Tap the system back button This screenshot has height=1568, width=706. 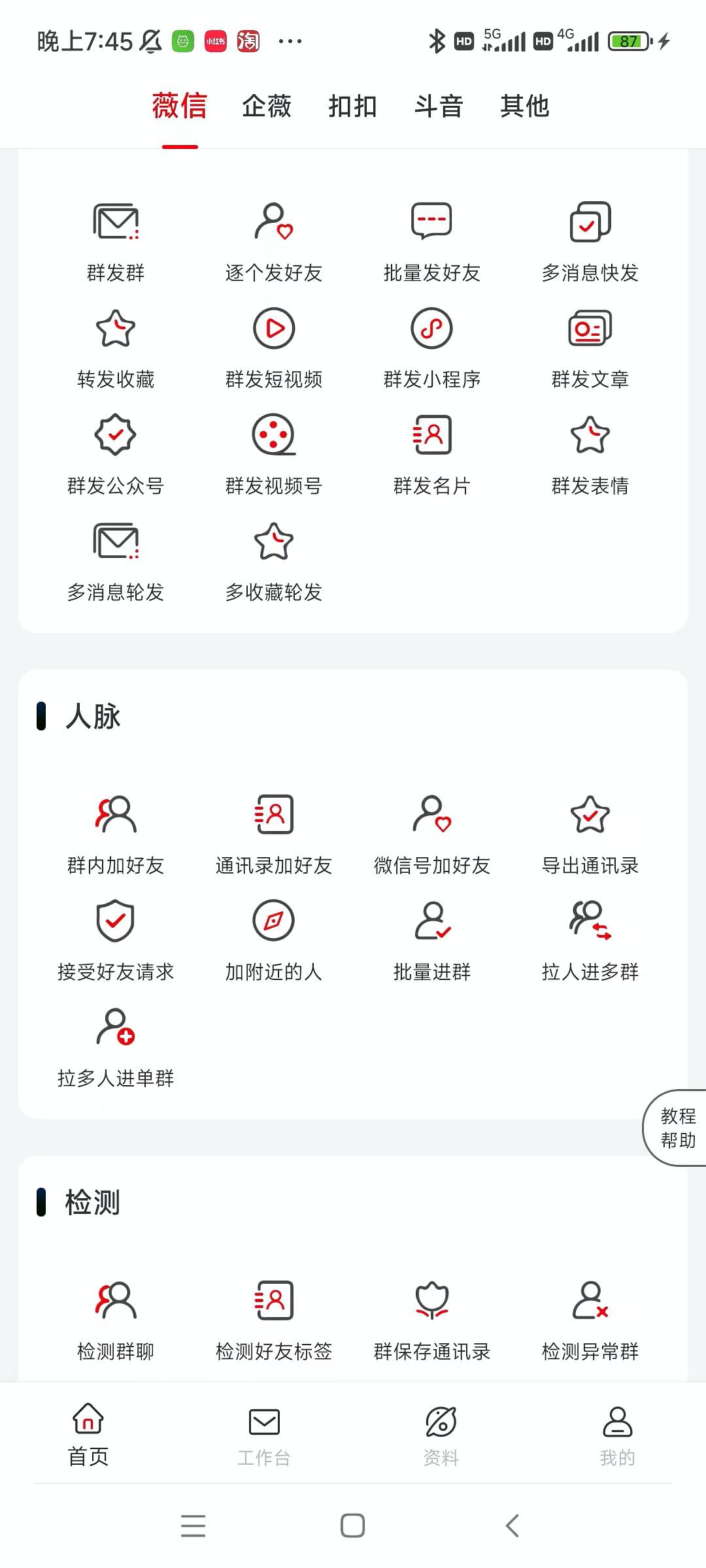[x=513, y=1526]
